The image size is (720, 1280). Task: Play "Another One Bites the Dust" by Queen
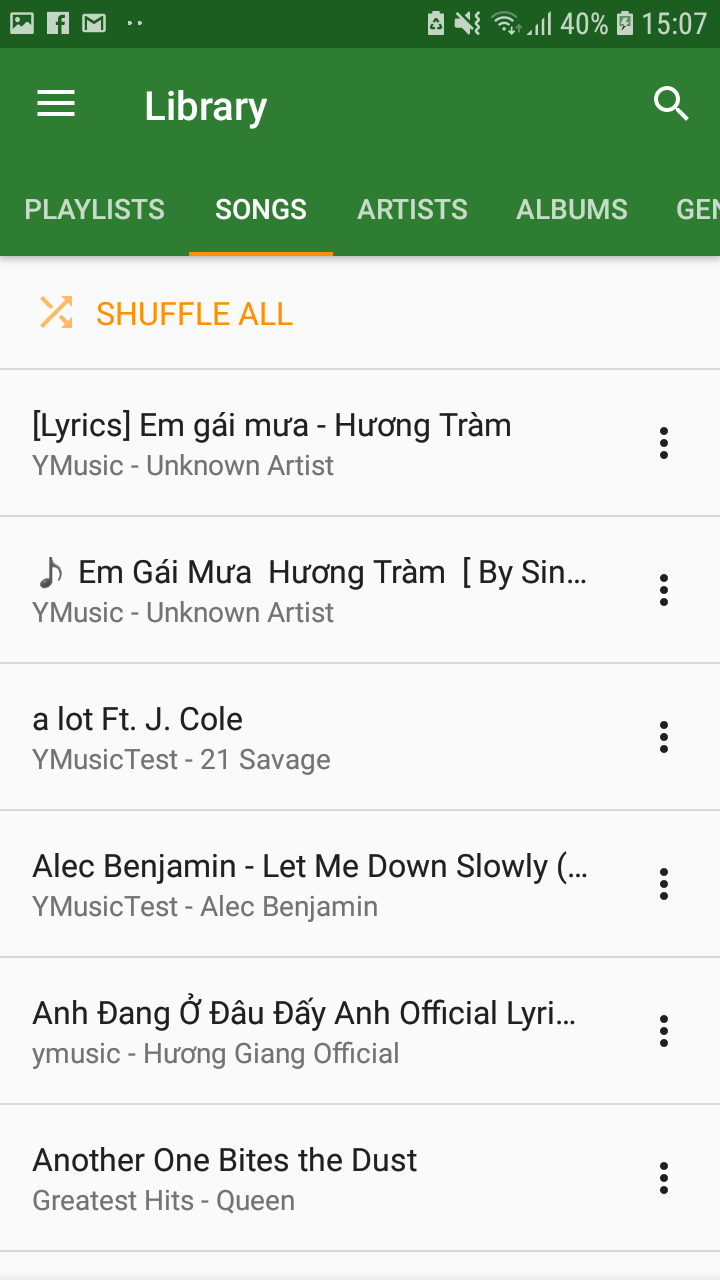coord(300,1178)
